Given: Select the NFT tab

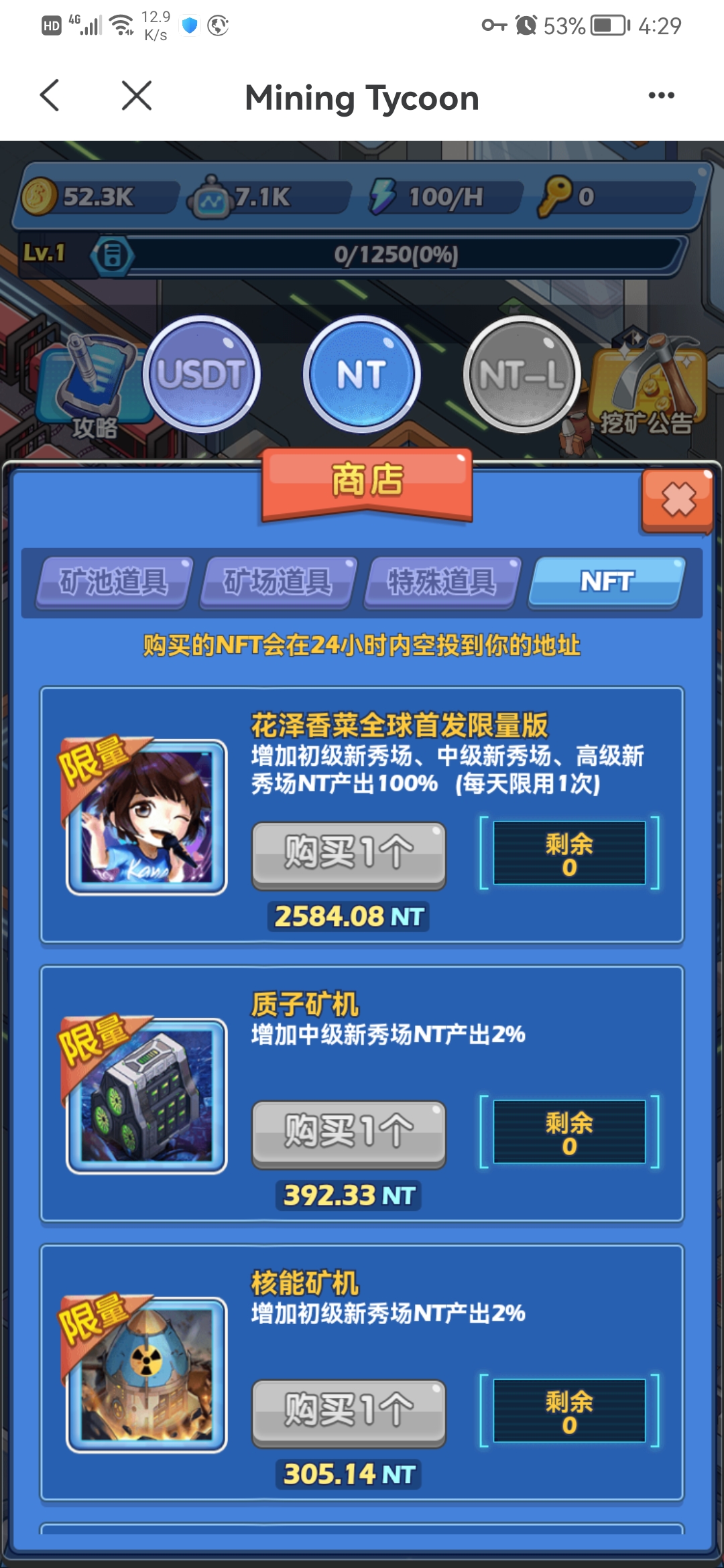Looking at the screenshot, I should coord(606,582).
